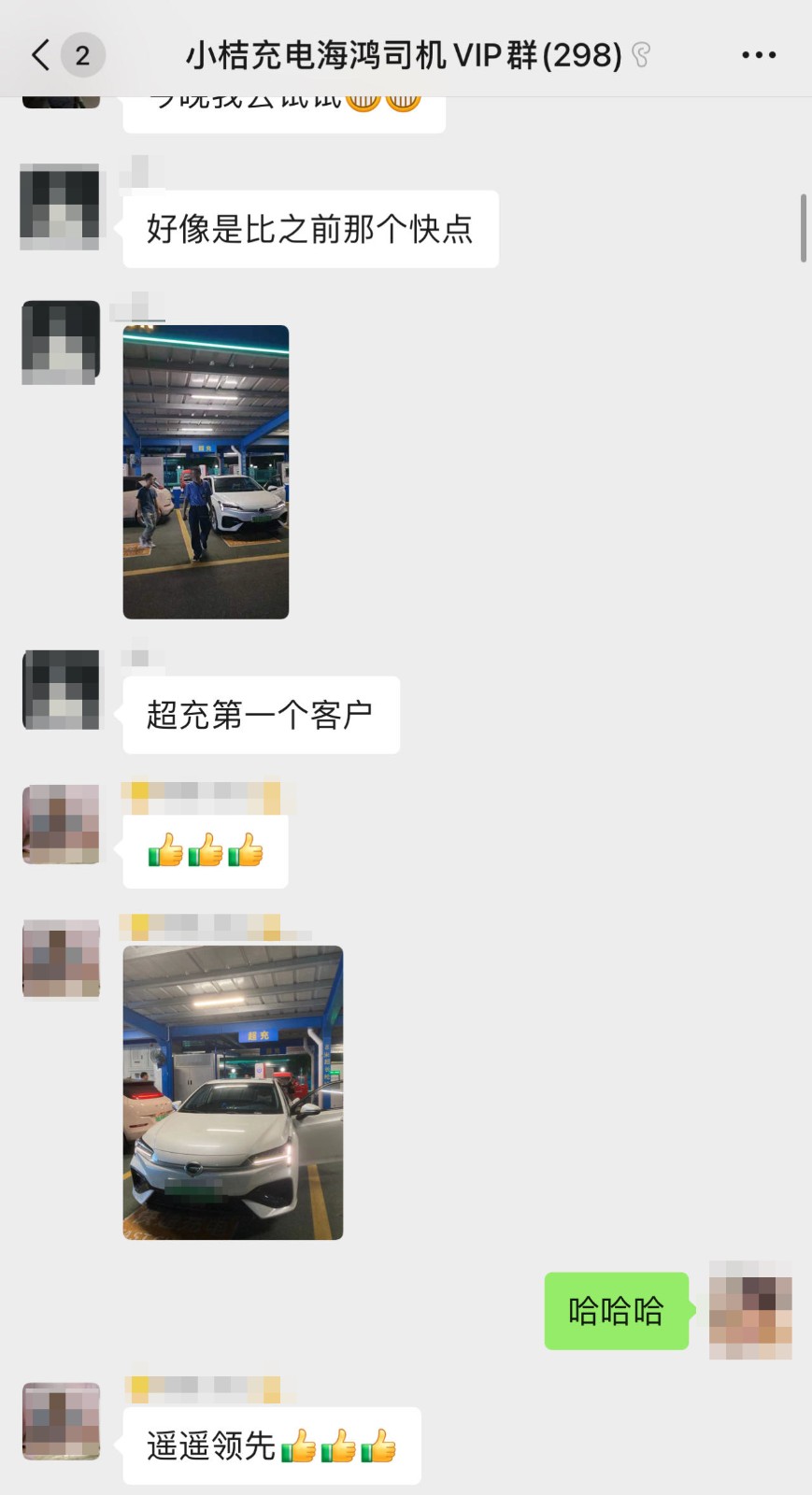The width and height of the screenshot is (812, 1495).
Task: Open avatar next to 好像是比之前那个快点
Action: click(x=60, y=206)
